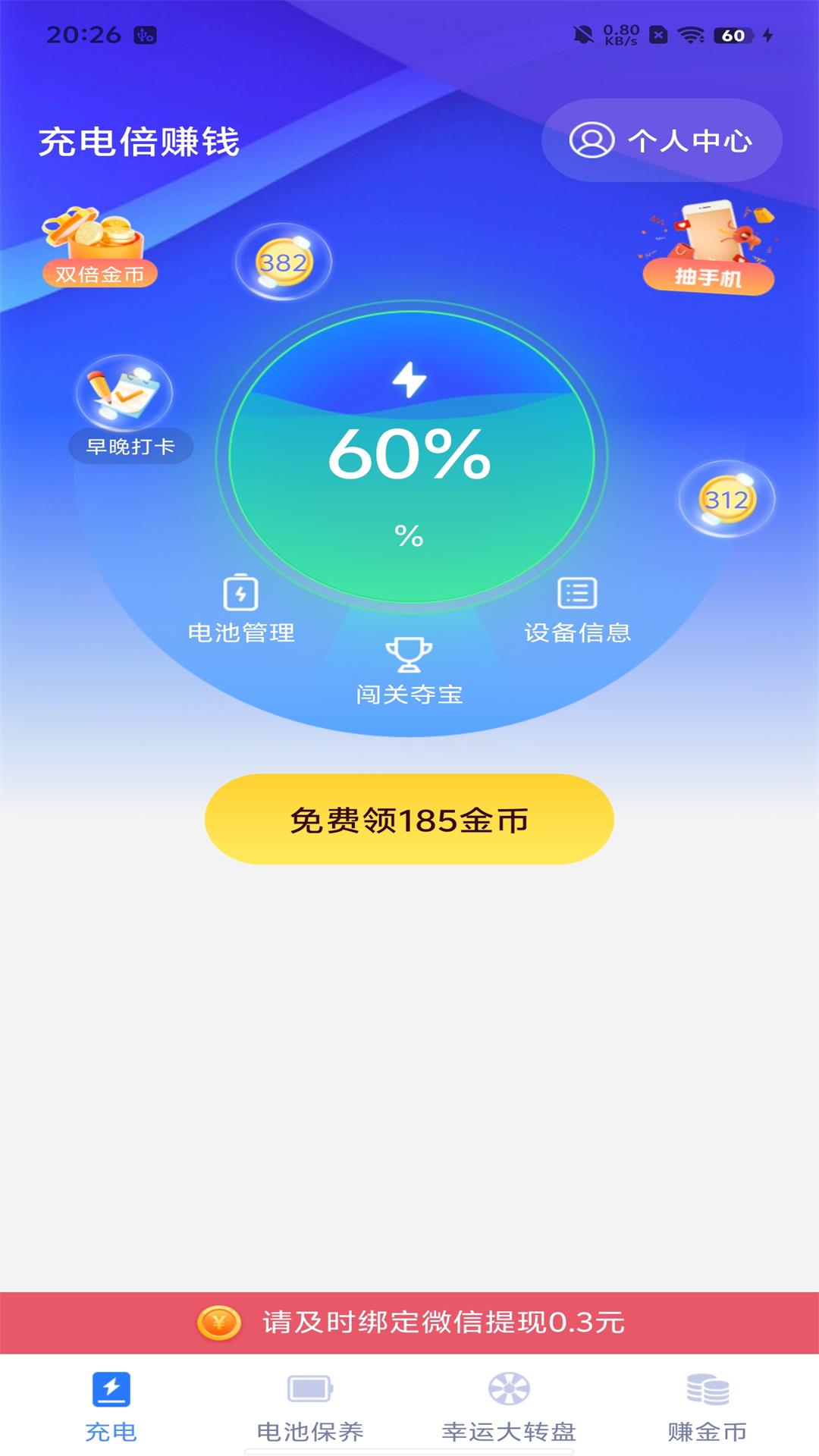
Task: Open 电池管理 battery management
Action: click(x=241, y=609)
